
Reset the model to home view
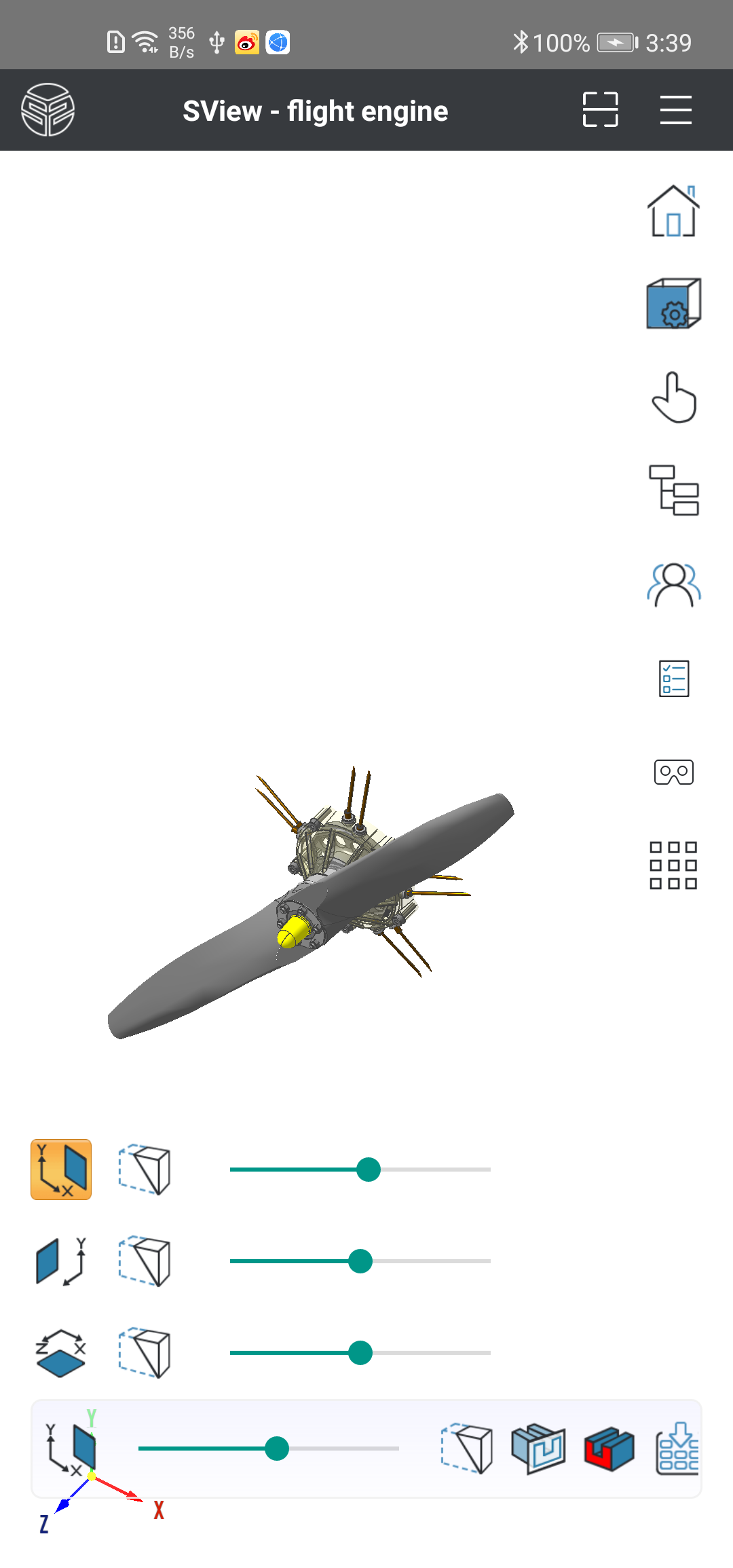click(673, 211)
